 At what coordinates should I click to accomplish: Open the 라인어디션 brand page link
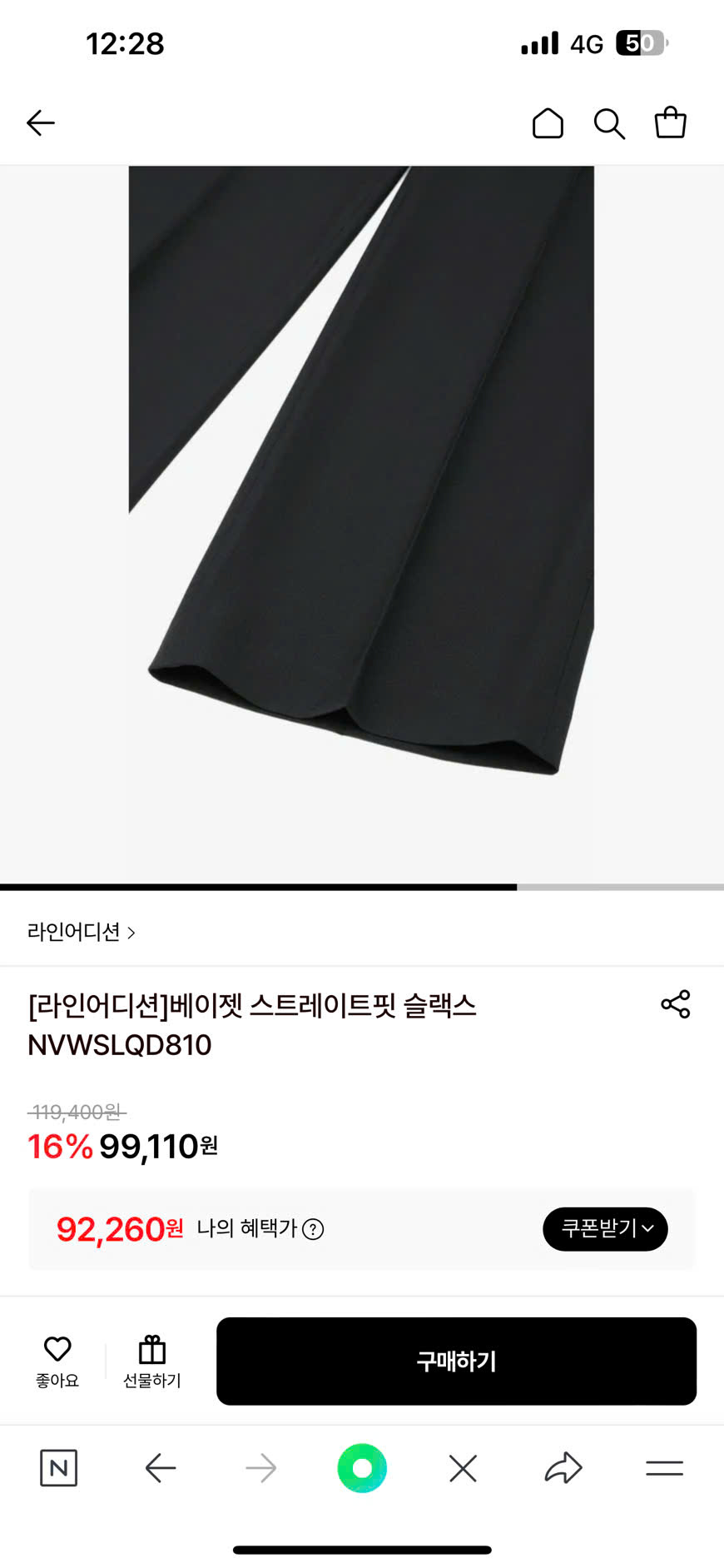(x=82, y=932)
